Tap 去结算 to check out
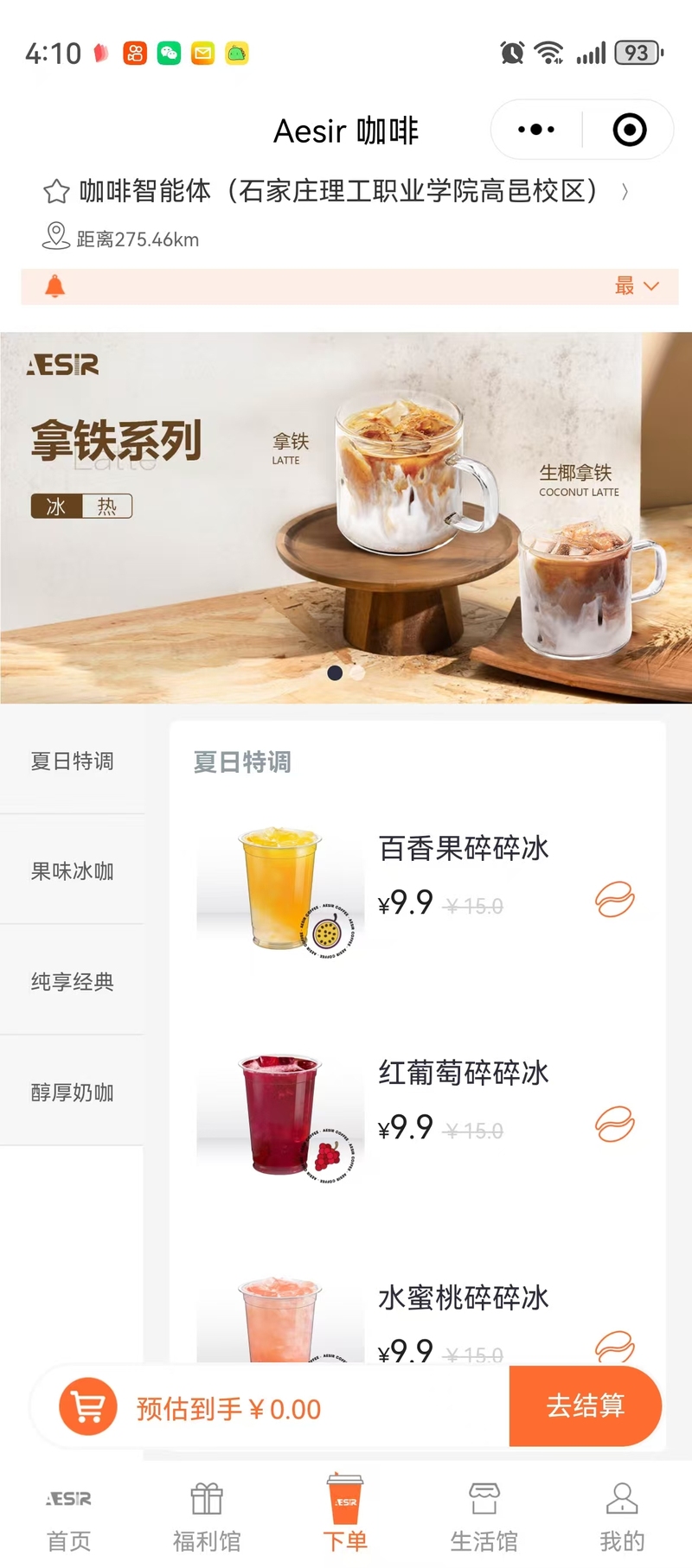This screenshot has width=692, height=1568. click(585, 1406)
